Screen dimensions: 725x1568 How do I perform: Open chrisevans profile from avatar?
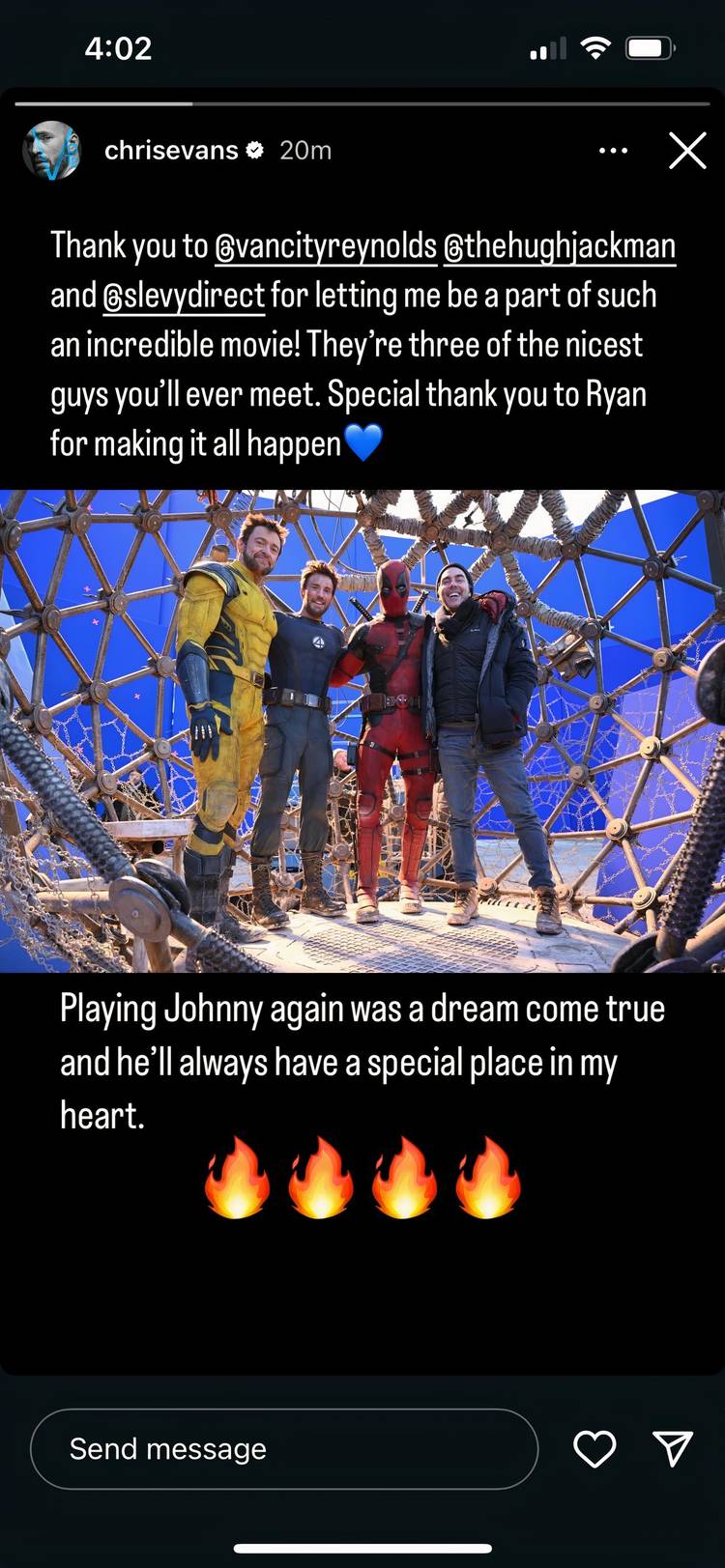pyautogui.click(x=51, y=151)
